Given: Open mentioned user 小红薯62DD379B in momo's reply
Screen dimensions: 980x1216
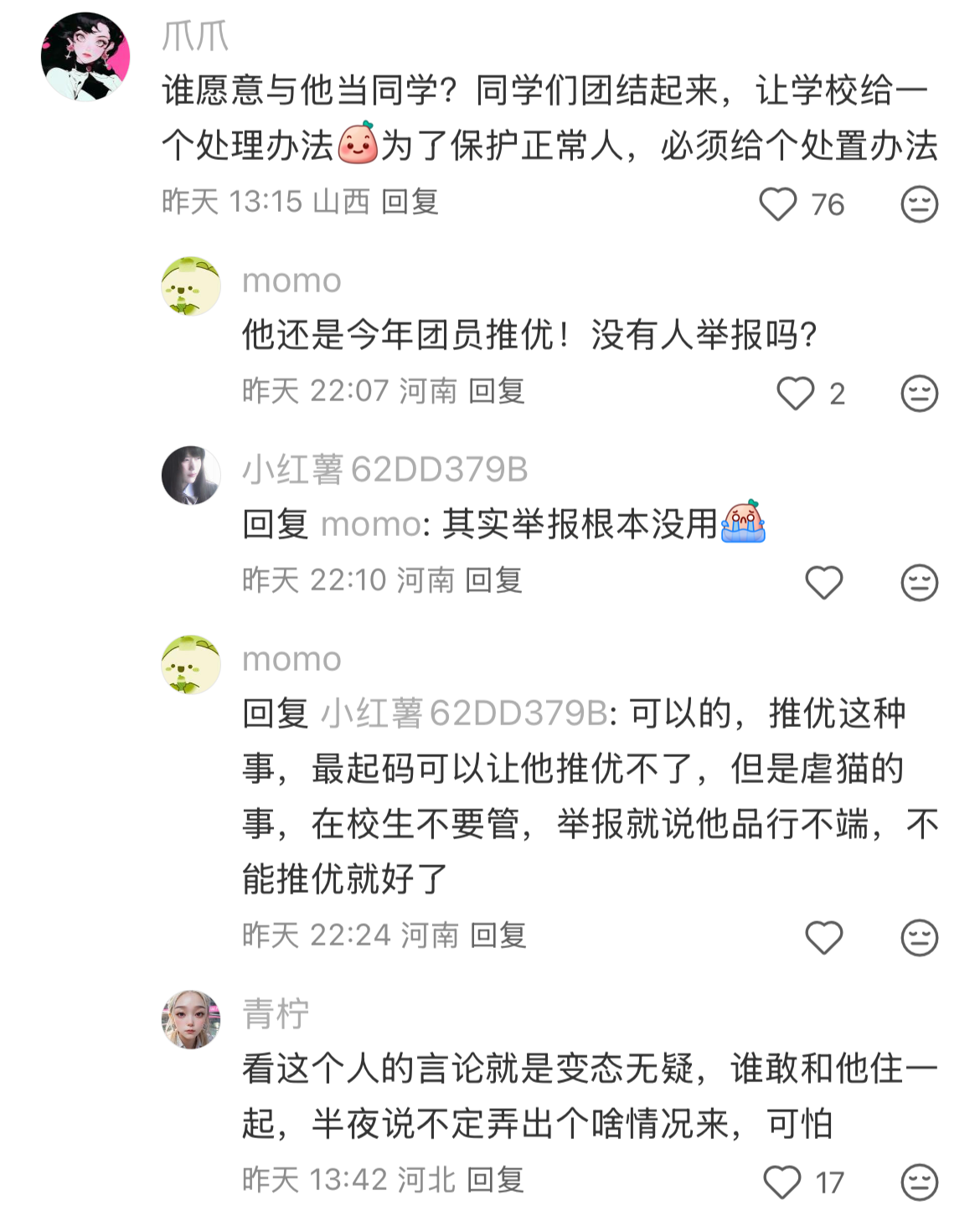Looking at the screenshot, I should 464,714.
